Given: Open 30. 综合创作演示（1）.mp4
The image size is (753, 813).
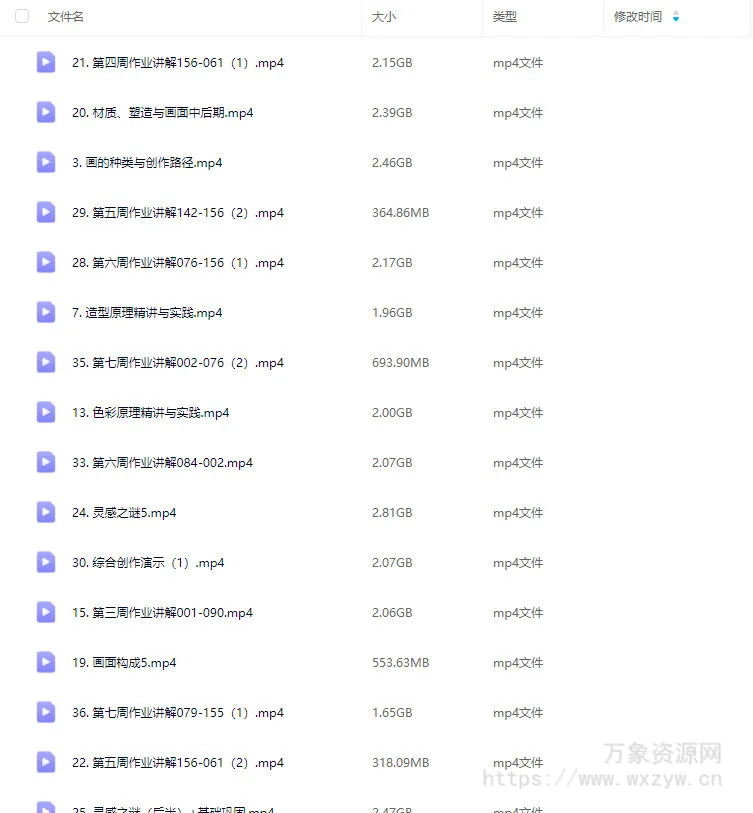Looking at the screenshot, I should point(148,563).
